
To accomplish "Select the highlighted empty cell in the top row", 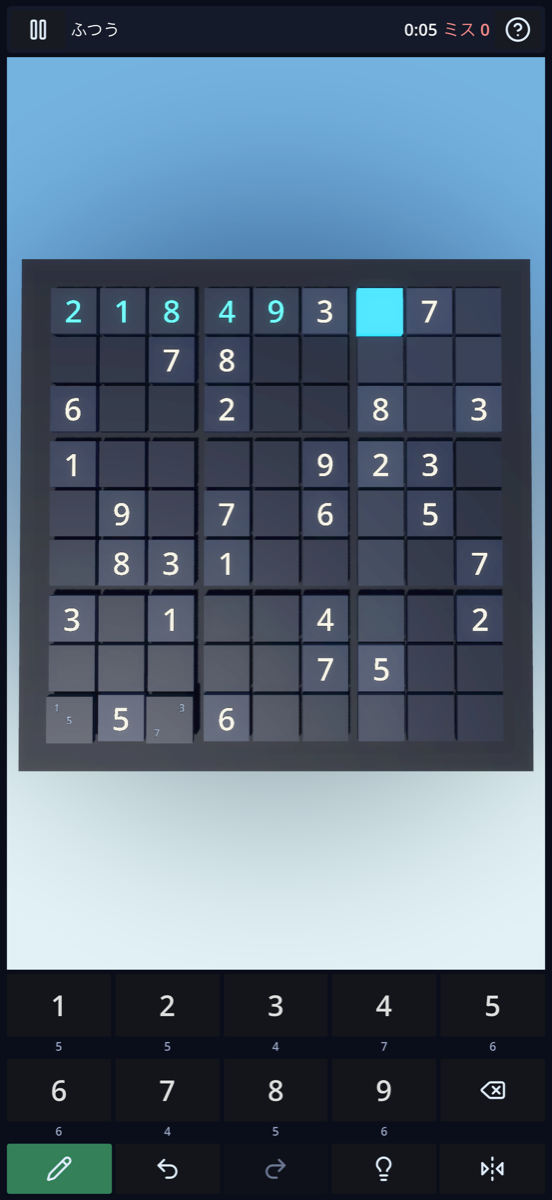I will pyautogui.click(x=380, y=312).
